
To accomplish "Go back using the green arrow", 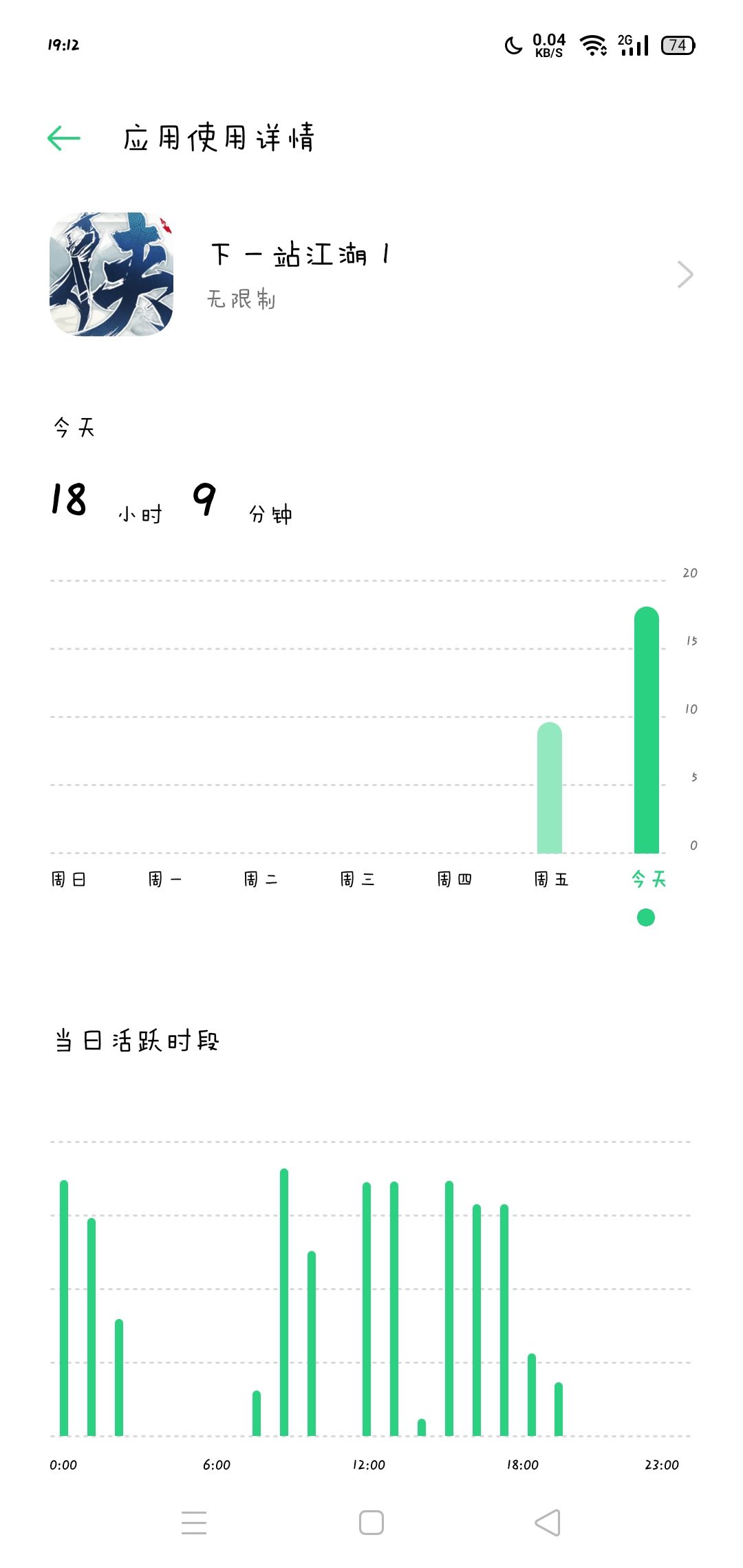I will point(64,138).
